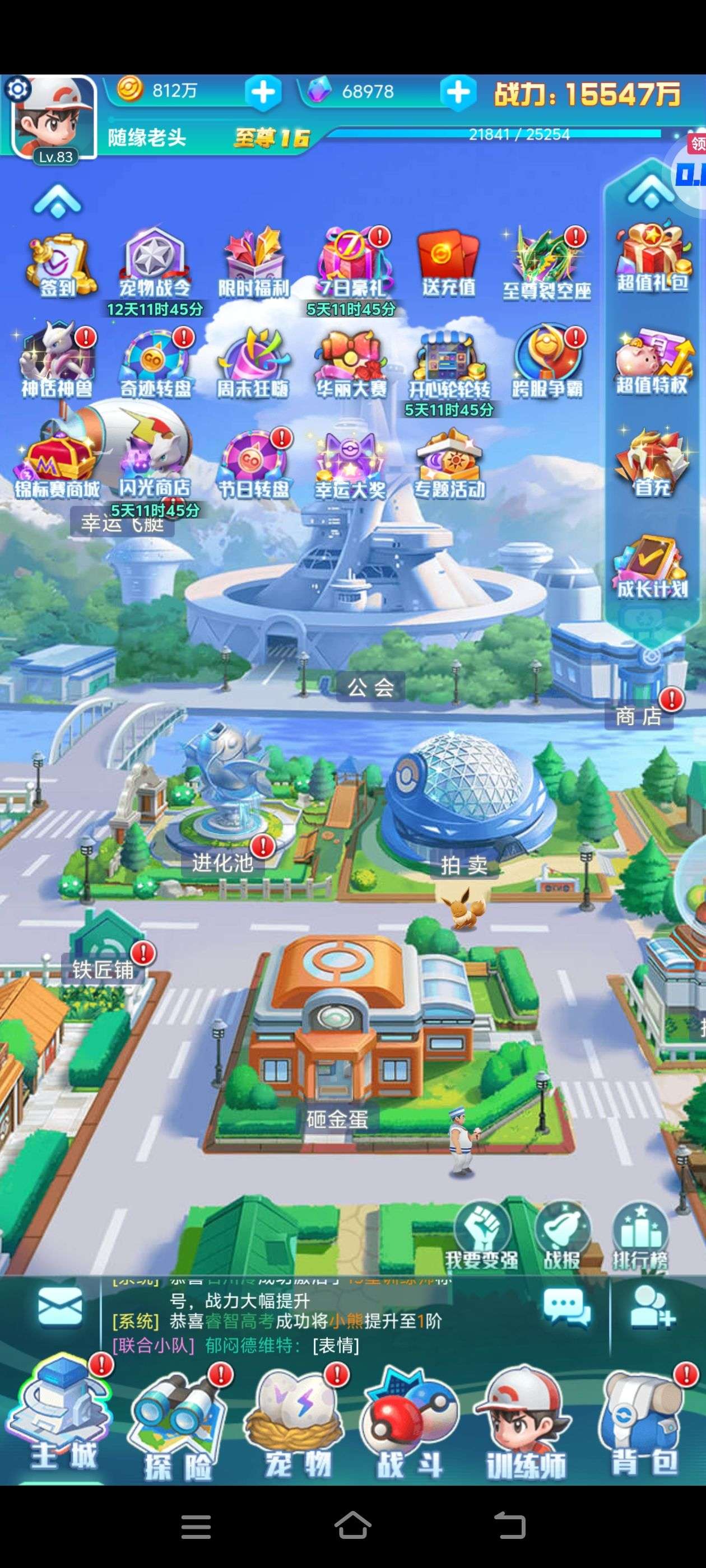Enter the 公会 guild building
The image size is (706, 1568).
click(x=370, y=687)
